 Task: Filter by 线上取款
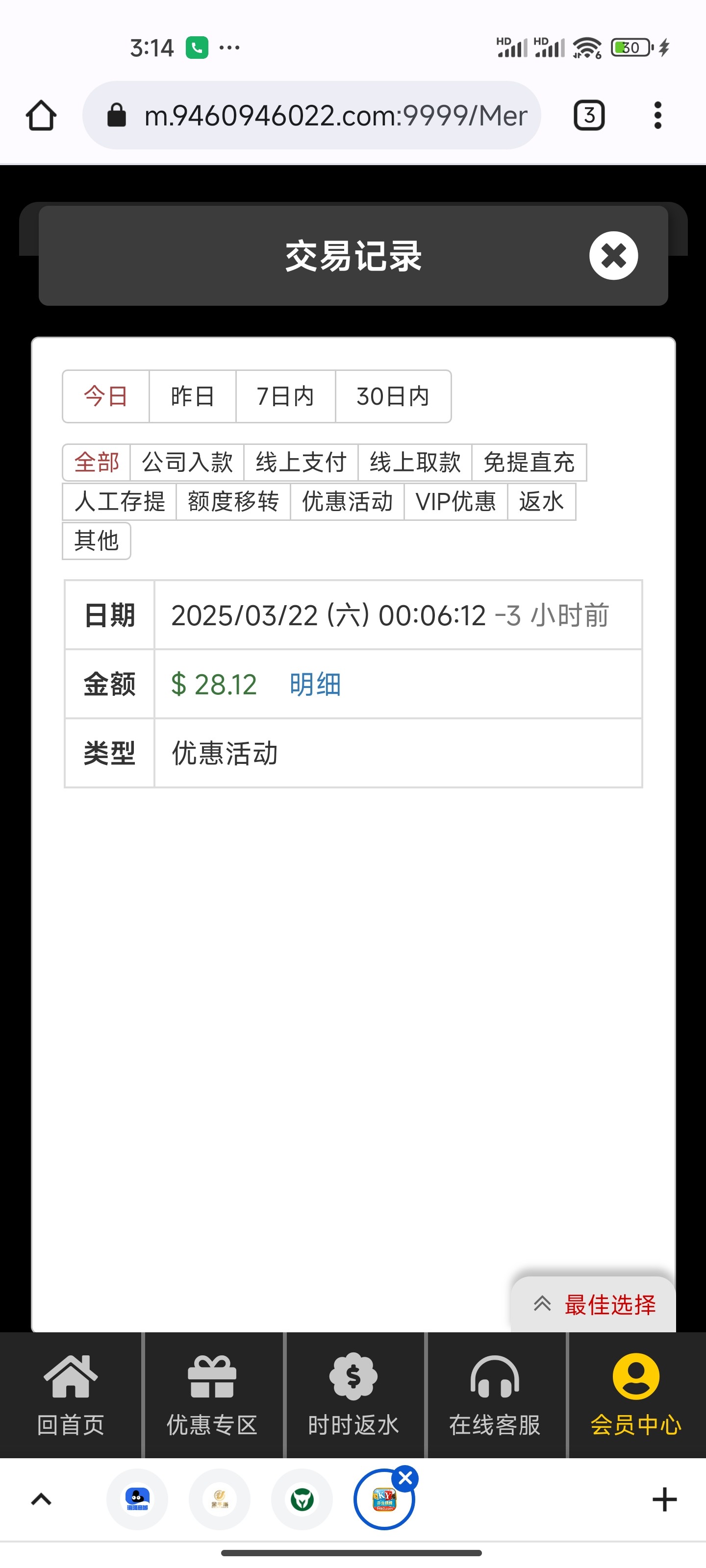[414, 462]
